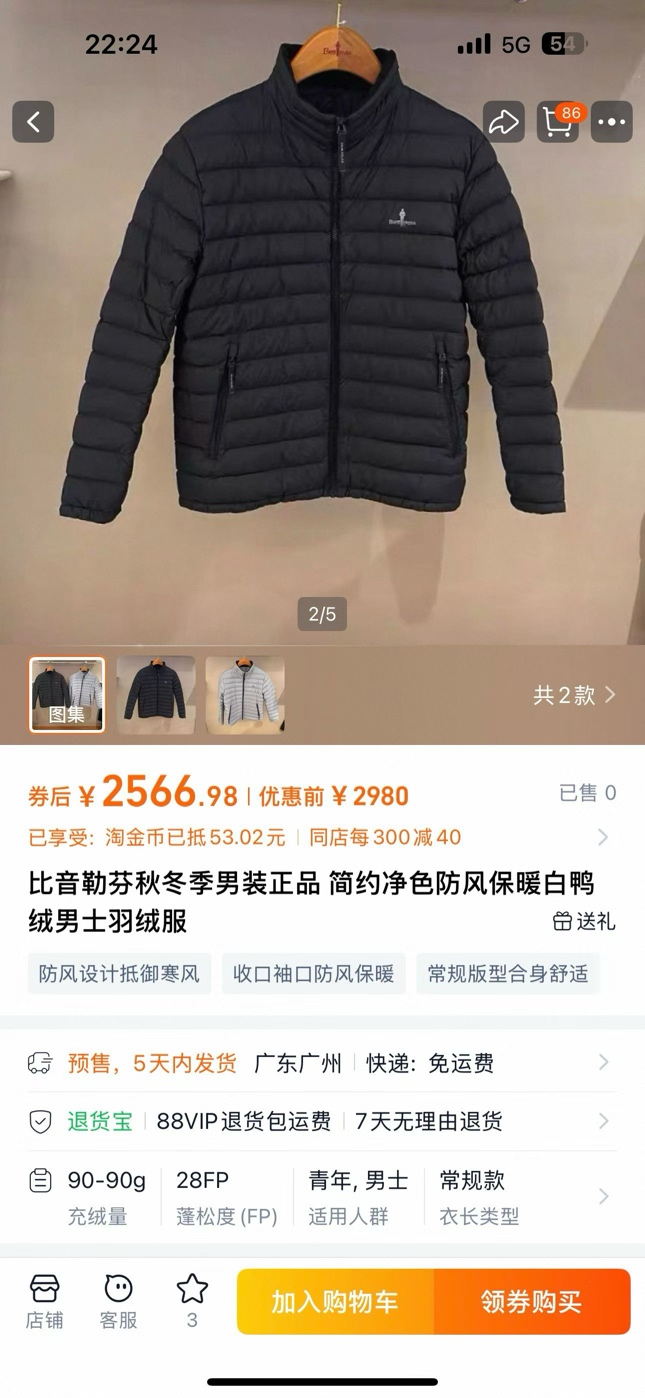Select the 常规版型合身舒适 tag
This screenshot has width=645, height=1398.
(x=507, y=974)
